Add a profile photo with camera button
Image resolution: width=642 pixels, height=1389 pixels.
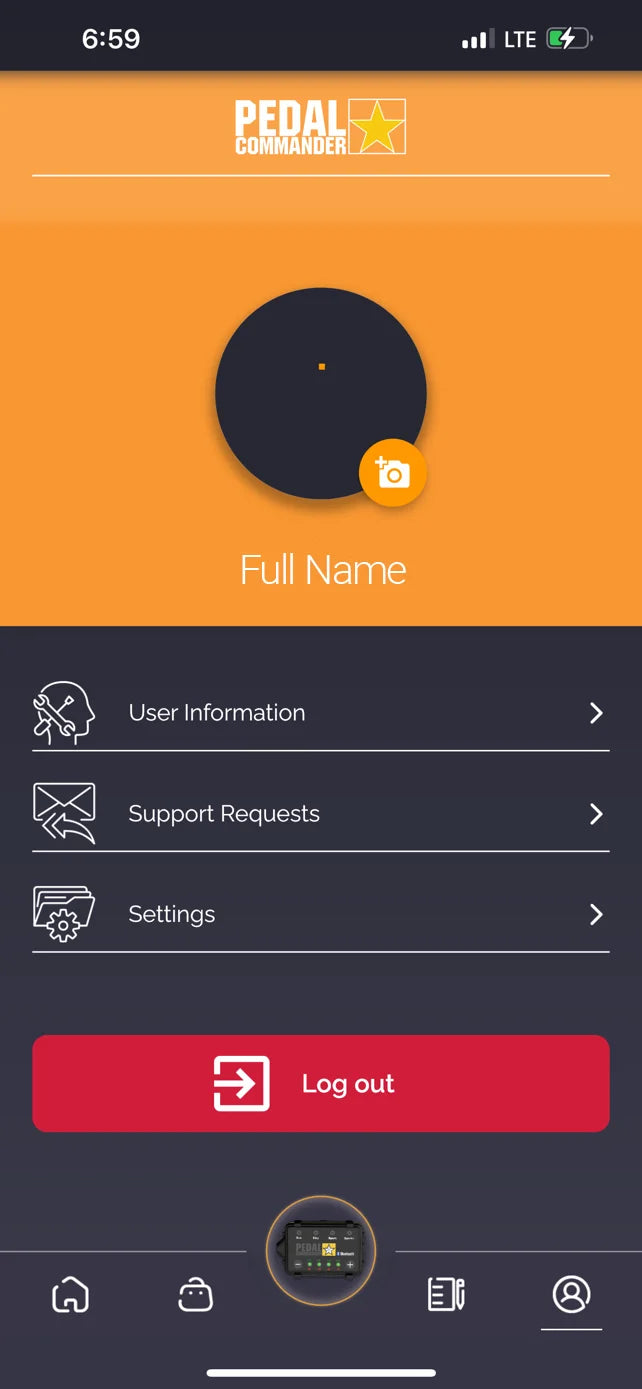point(393,473)
